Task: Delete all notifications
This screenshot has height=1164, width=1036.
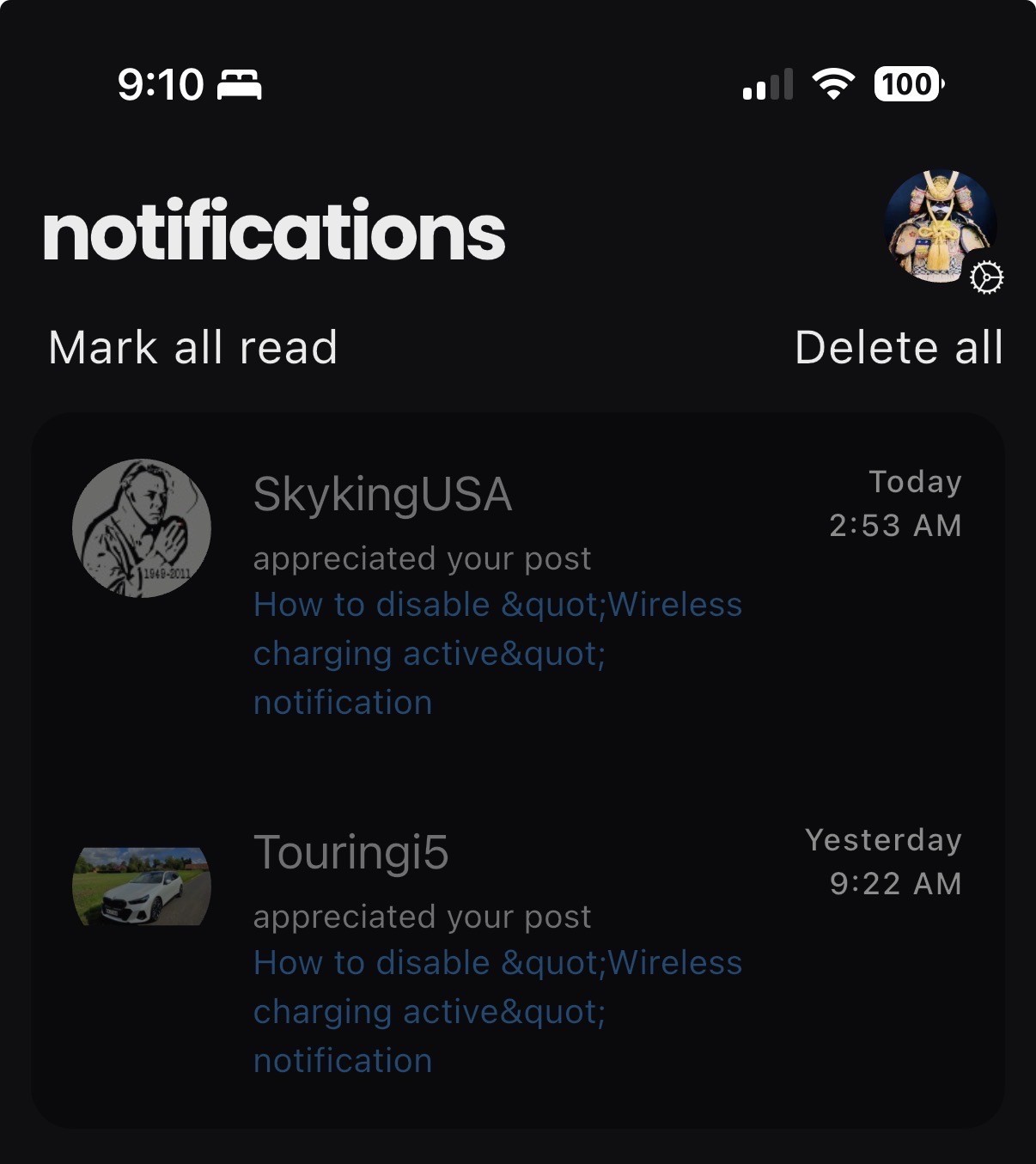Action: 899,348
